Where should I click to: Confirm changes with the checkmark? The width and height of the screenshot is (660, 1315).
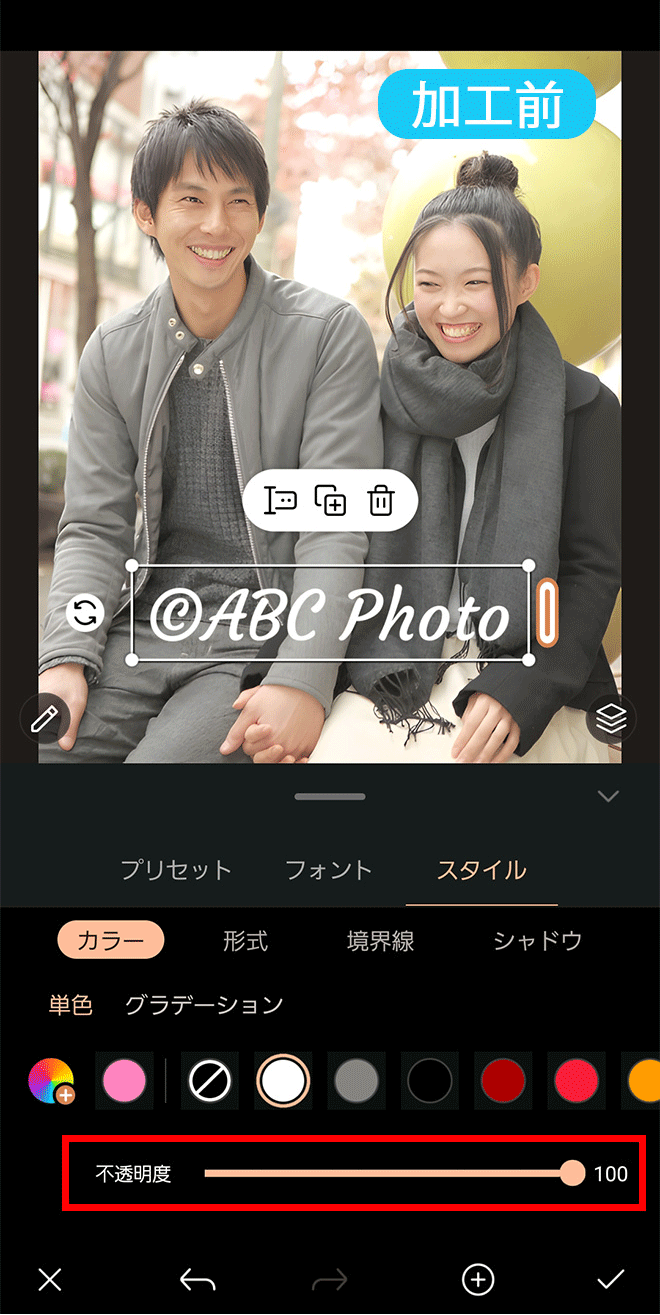(610, 1279)
